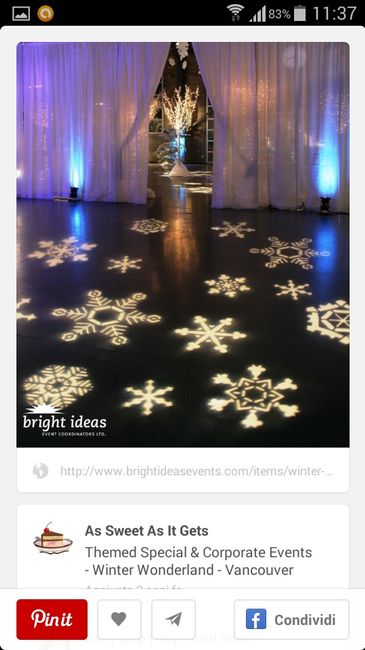This screenshot has width=365, height=650.
Task: Send this pin via paper plane
Action: 173,619
